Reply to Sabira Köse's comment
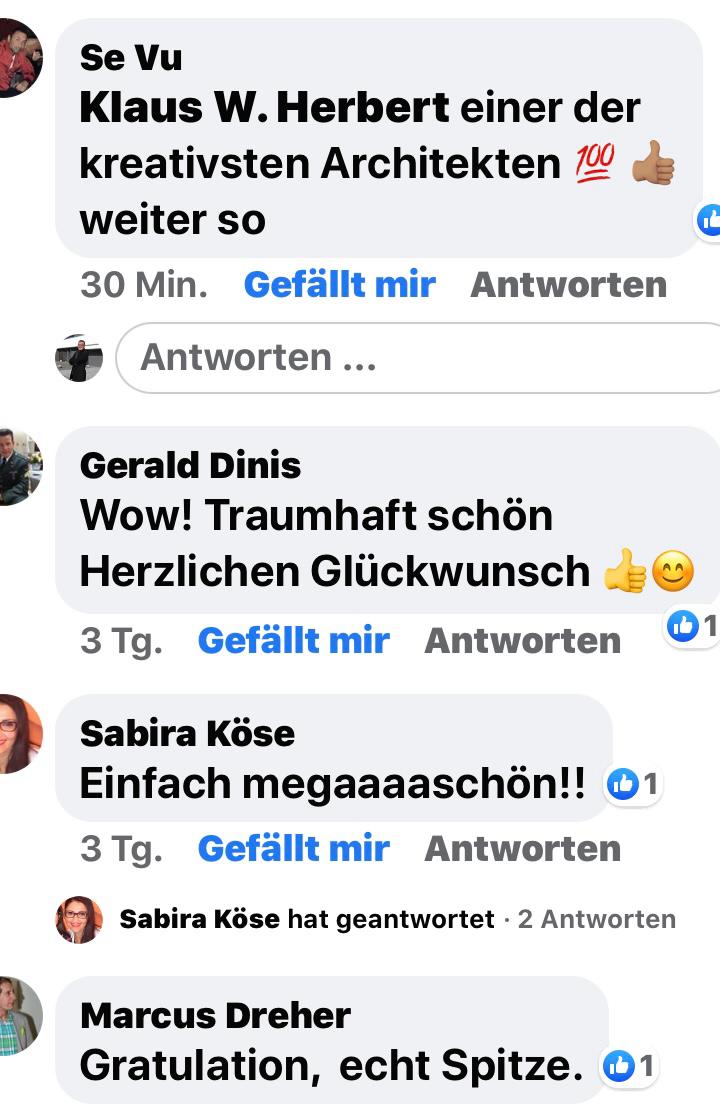 (522, 848)
